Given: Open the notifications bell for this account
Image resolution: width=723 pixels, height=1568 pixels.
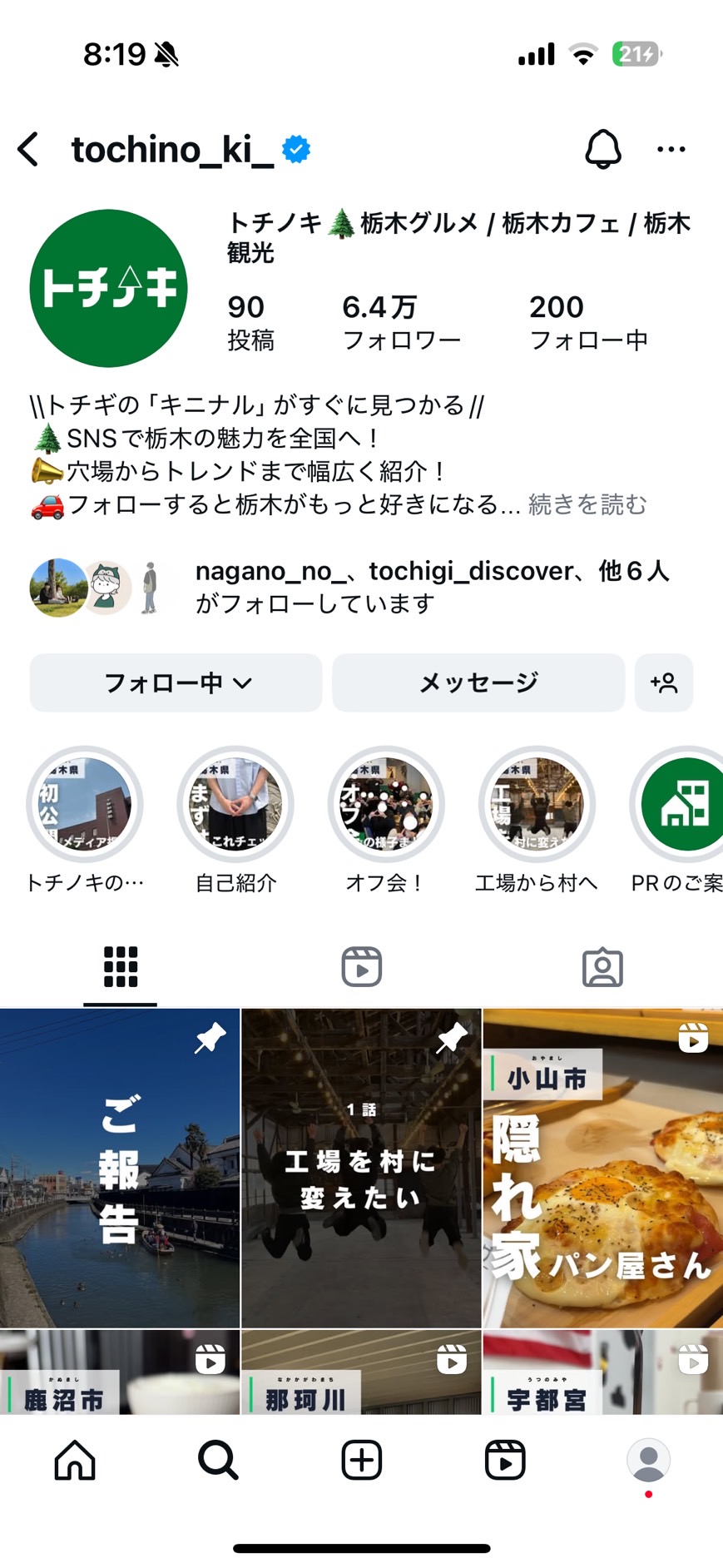Looking at the screenshot, I should click(603, 150).
